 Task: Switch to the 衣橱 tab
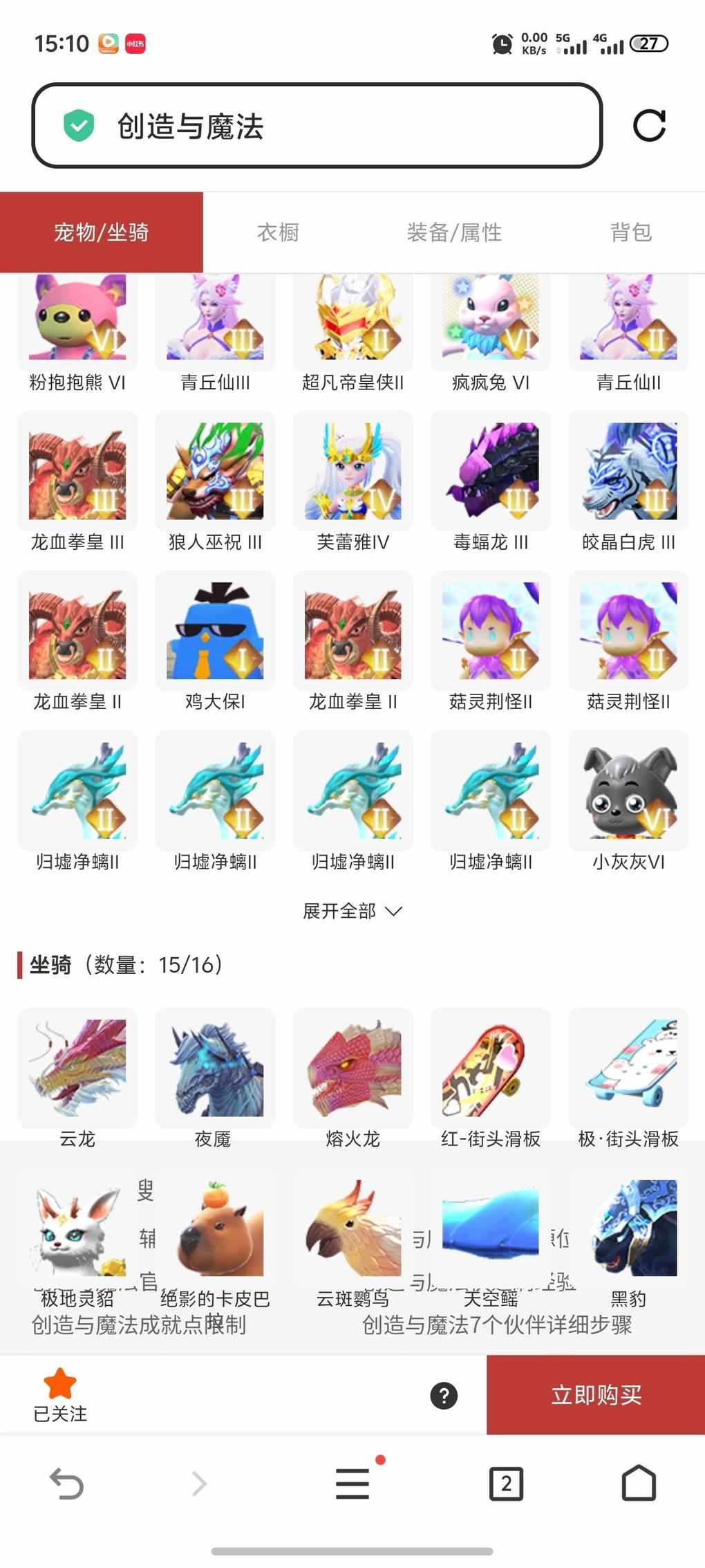[x=278, y=232]
